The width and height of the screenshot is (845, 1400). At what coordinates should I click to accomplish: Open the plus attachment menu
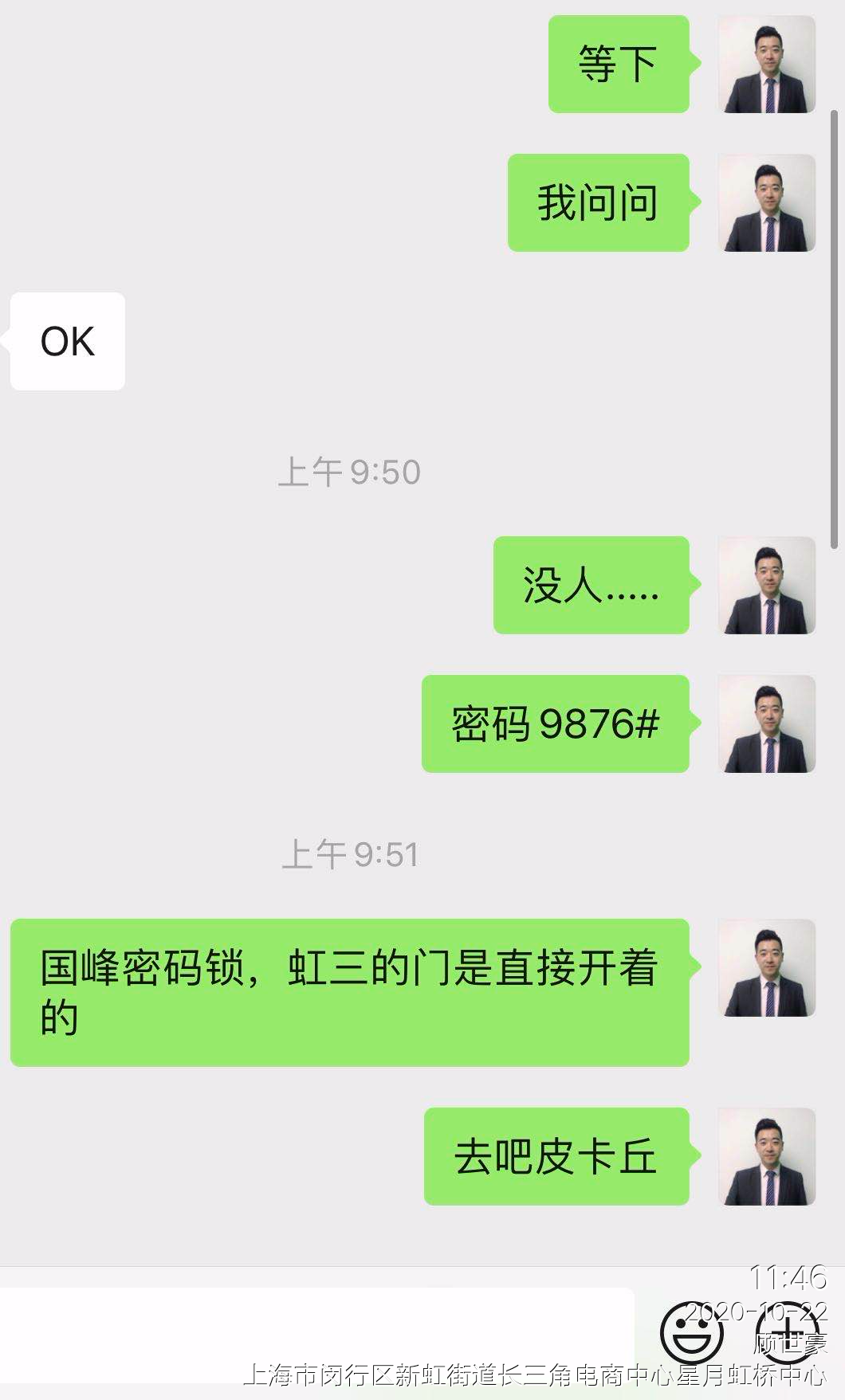(x=788, y=1333)
